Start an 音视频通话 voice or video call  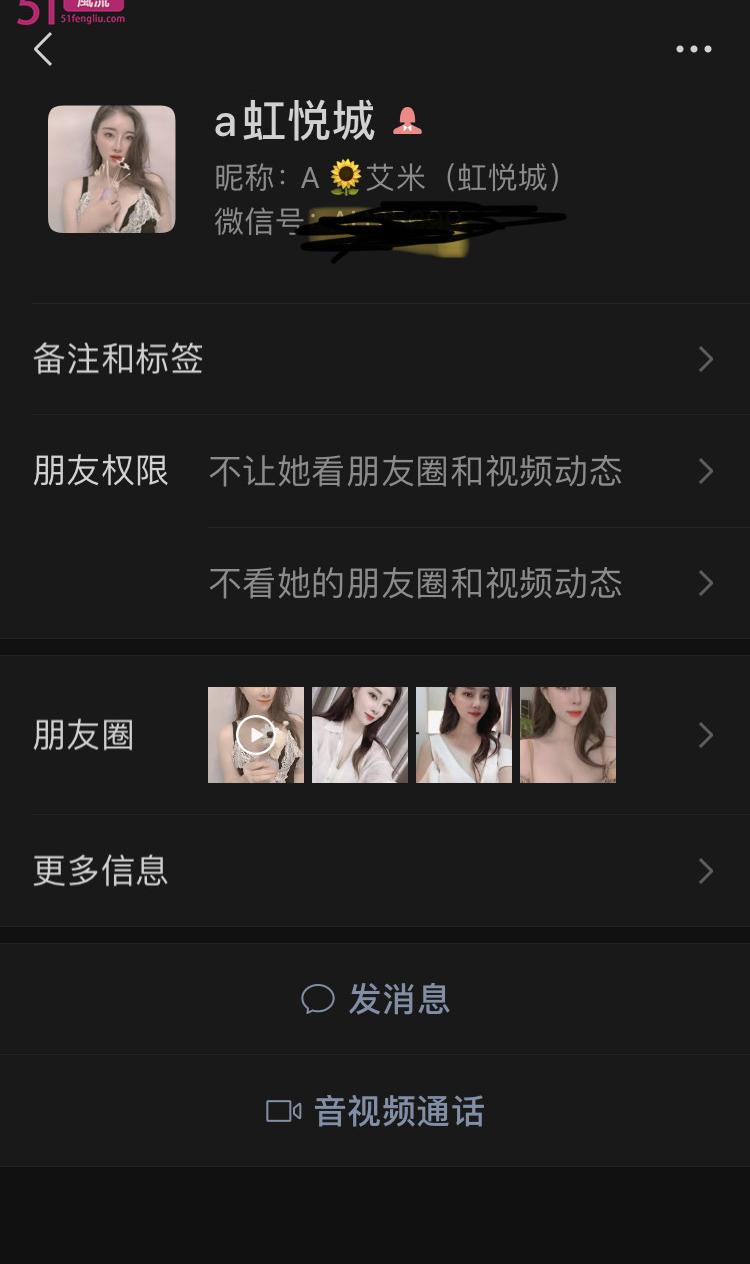pos(398,1110)
